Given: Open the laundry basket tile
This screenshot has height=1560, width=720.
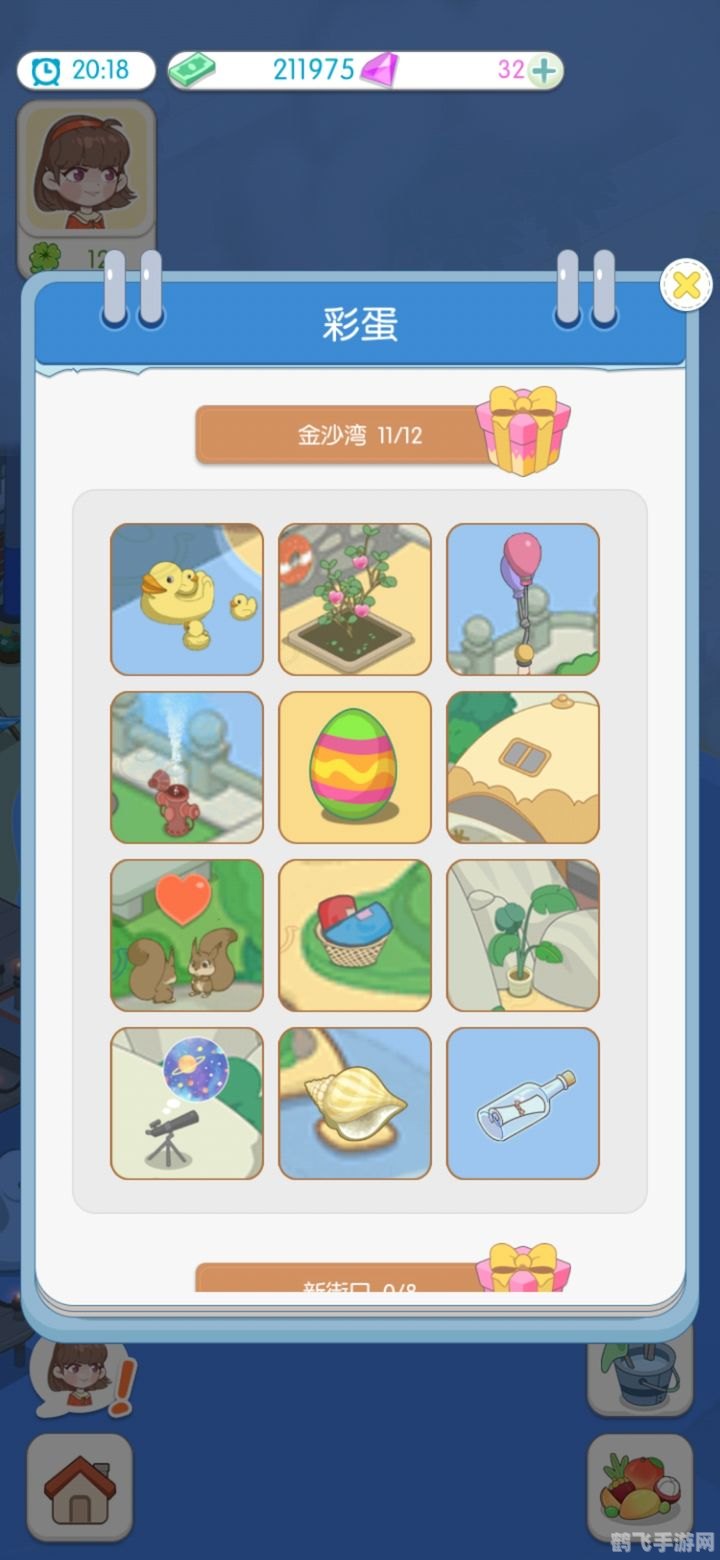Looking at the screenshot, I should pyautogui.click(x=355, y=935).
